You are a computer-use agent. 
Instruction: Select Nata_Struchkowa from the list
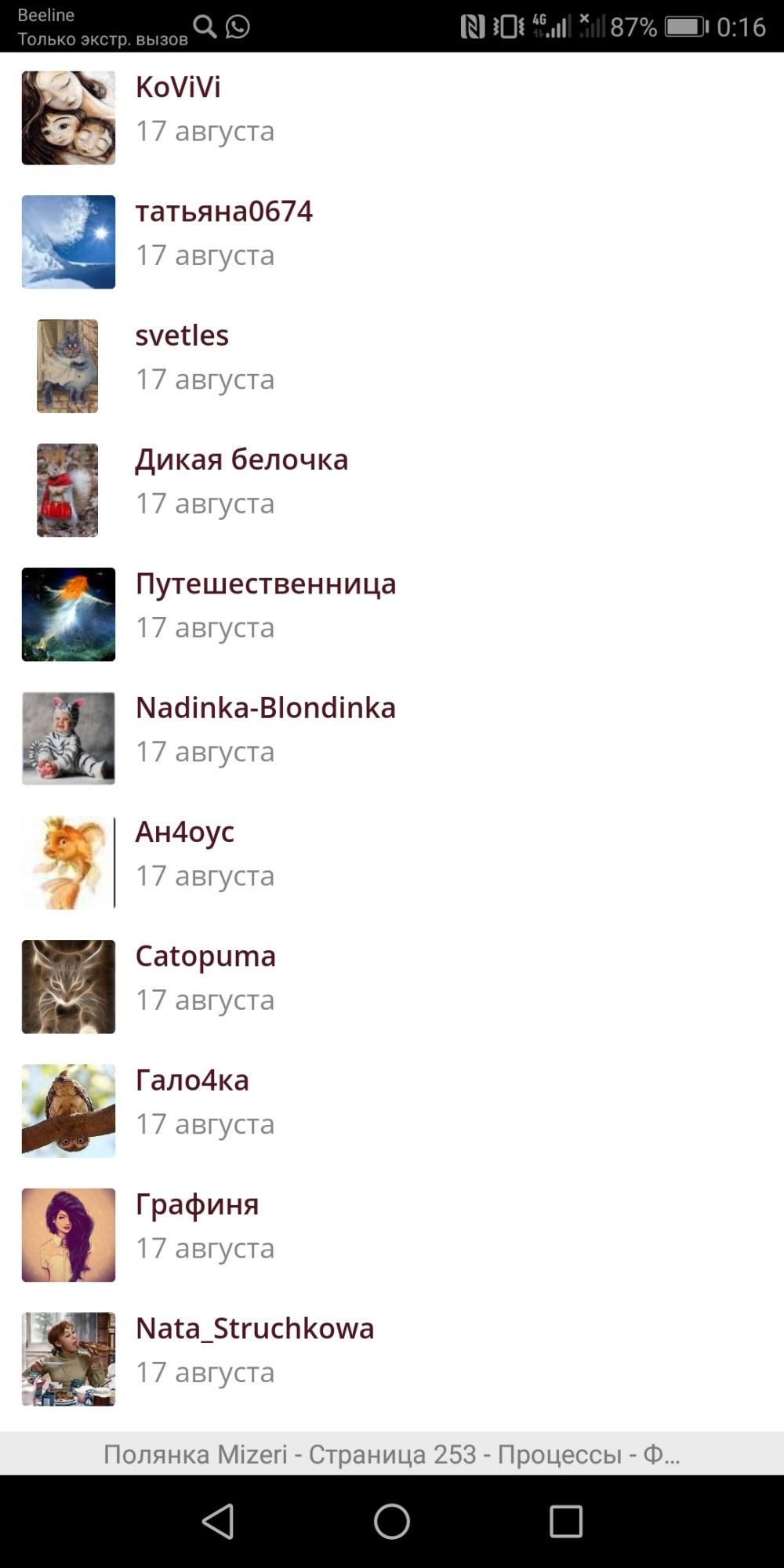coord(255,1329)
